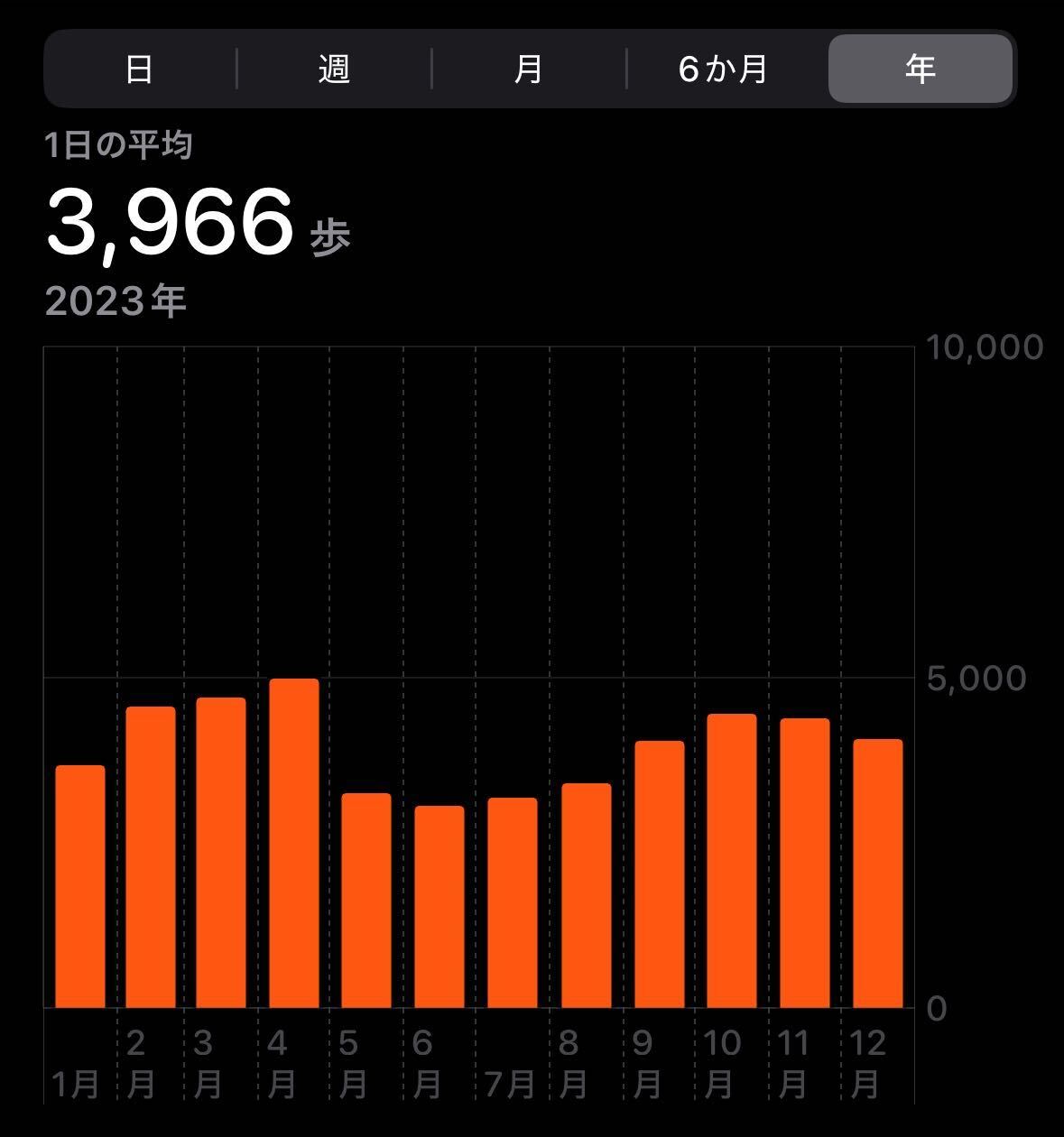Select the 週 (week) segment

[x=334, y=69]
